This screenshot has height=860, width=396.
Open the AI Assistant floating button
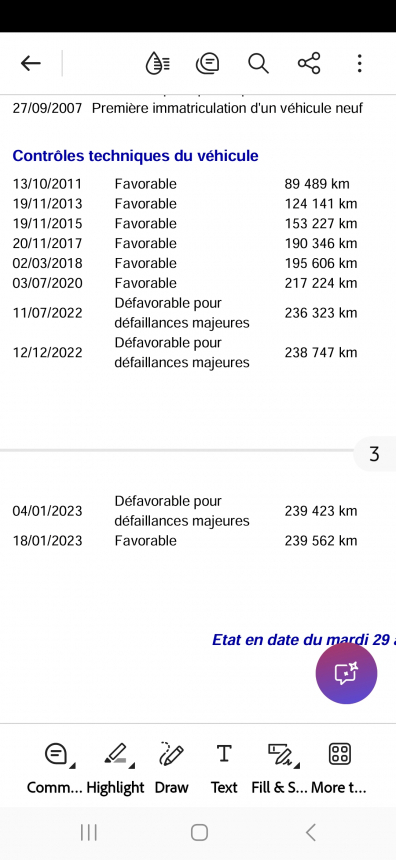346,674
